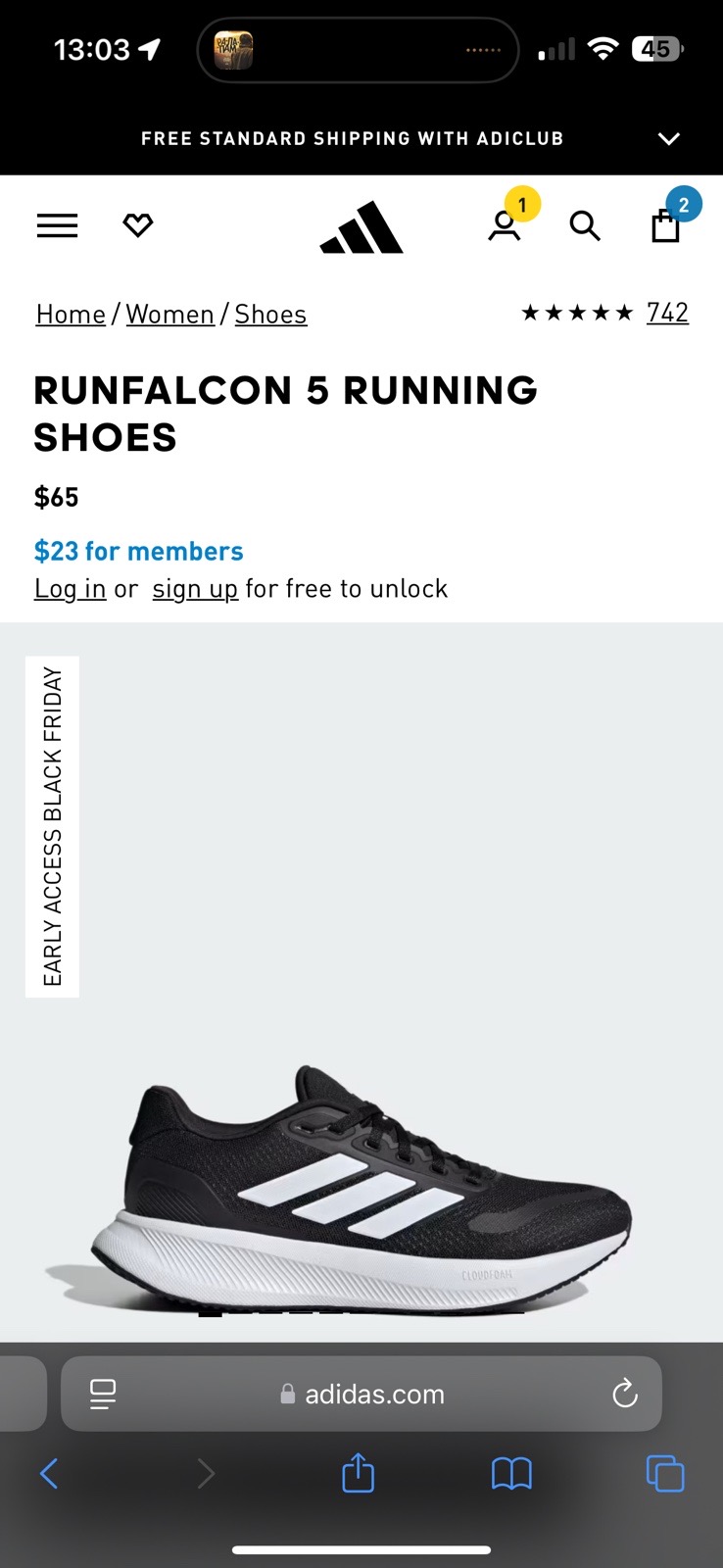Tap the sign up link
723x1568 pixels.
195,589
